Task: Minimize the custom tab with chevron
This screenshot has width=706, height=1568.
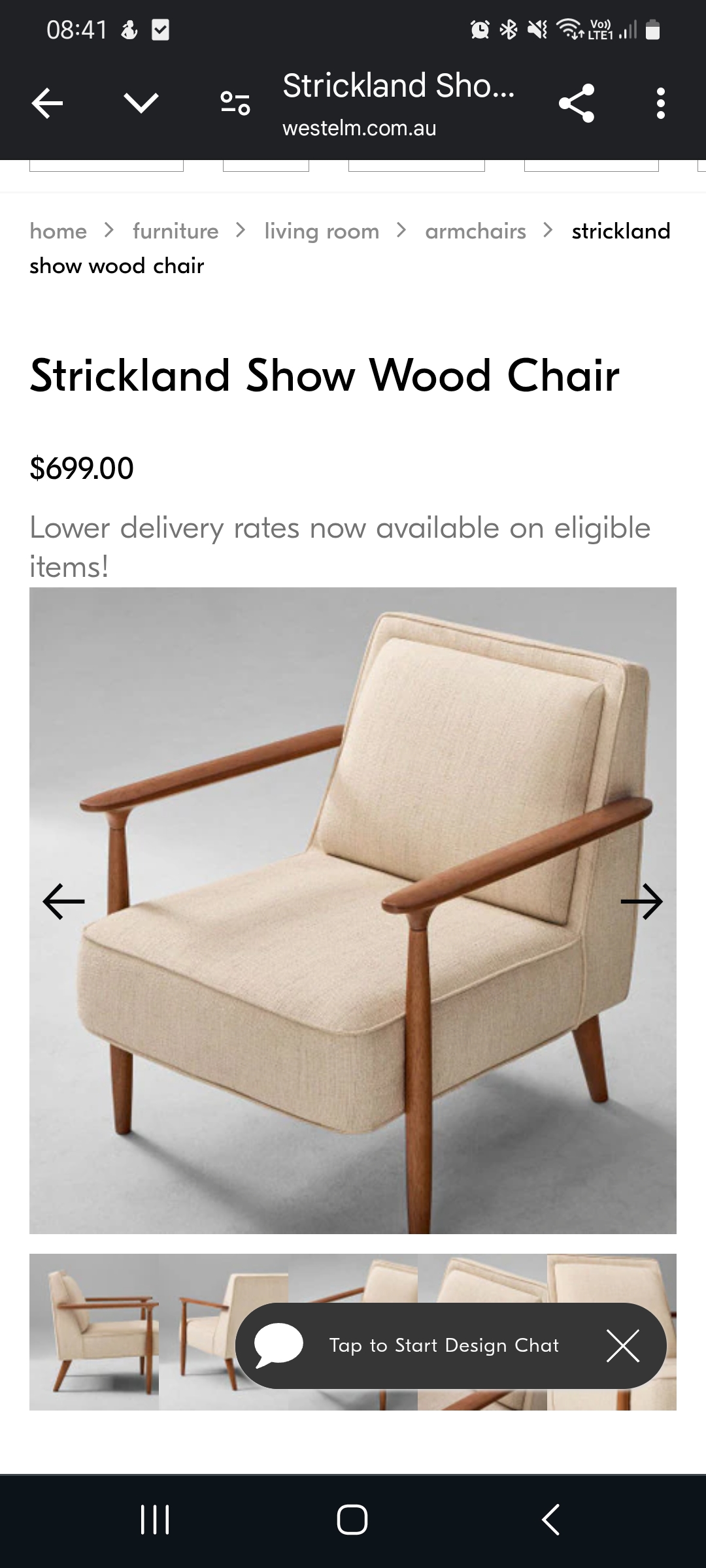Action: click(x=141, y=103)
